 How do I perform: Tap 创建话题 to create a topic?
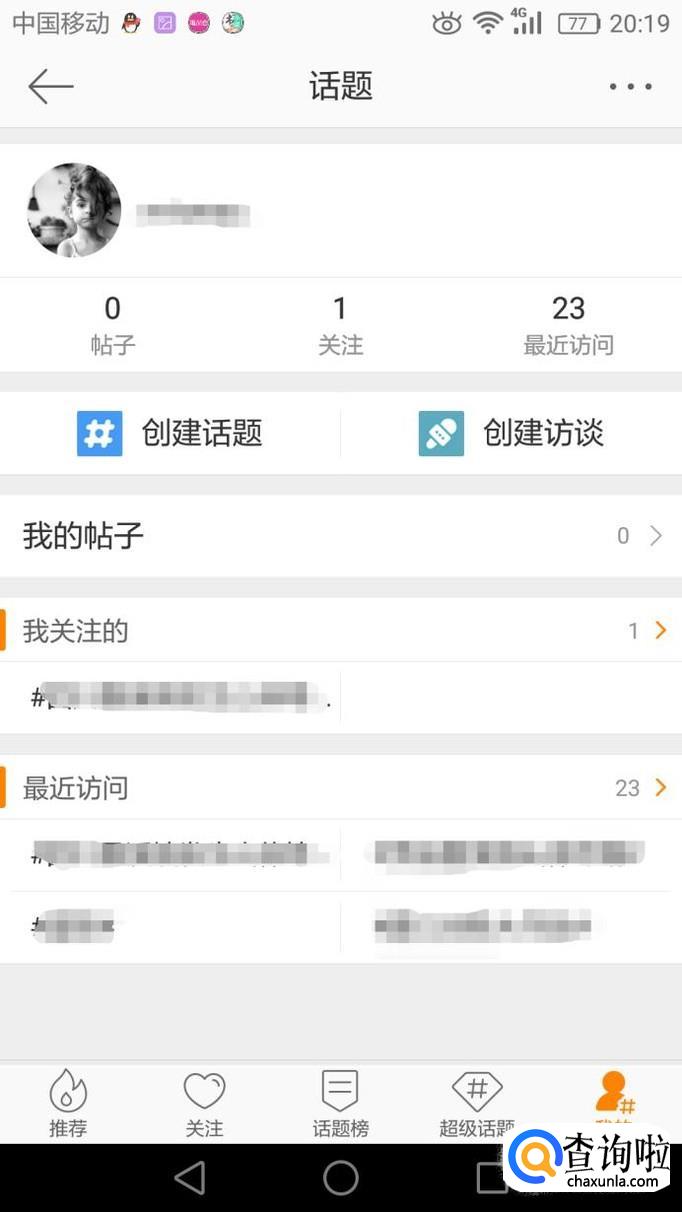[170, 433]
